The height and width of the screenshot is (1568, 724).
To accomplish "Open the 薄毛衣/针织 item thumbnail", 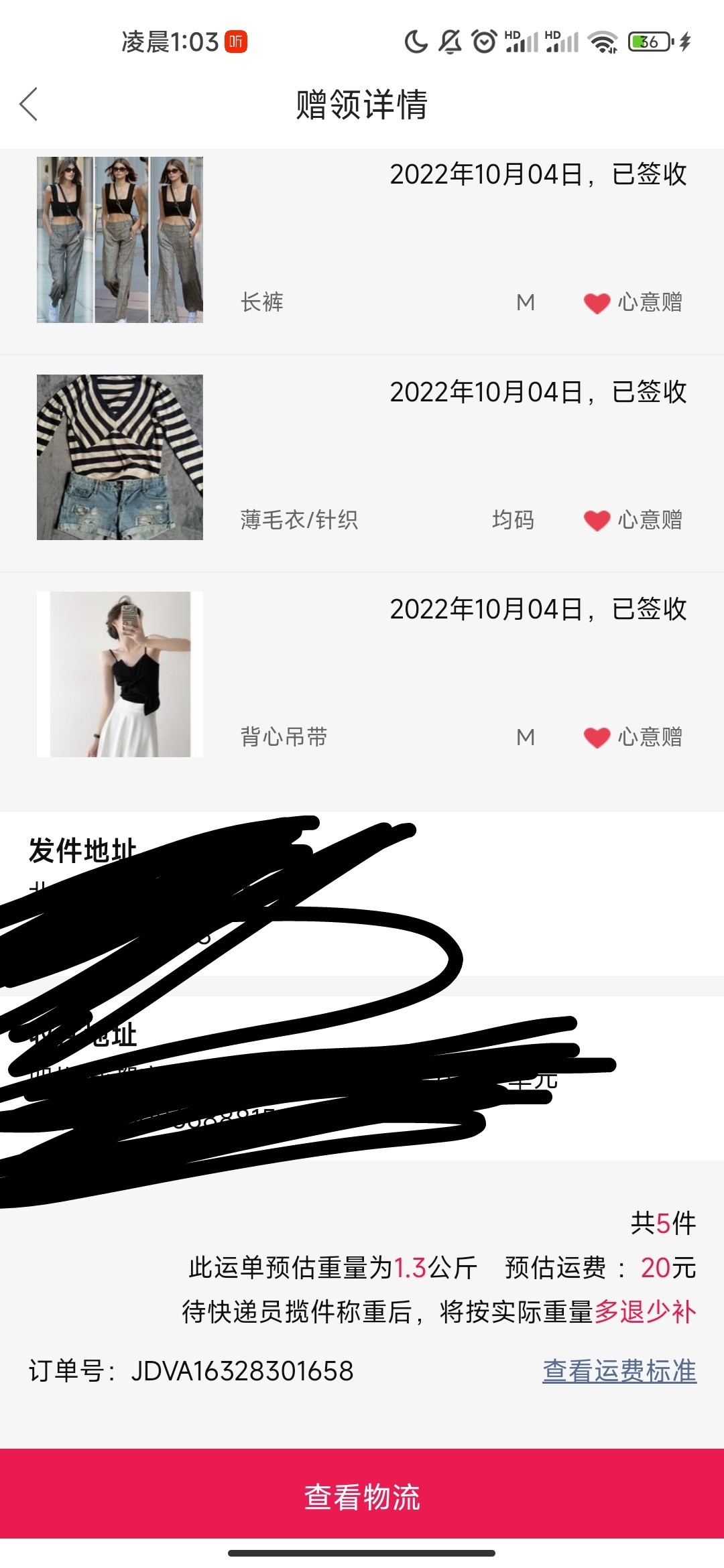I will point(119,457).
